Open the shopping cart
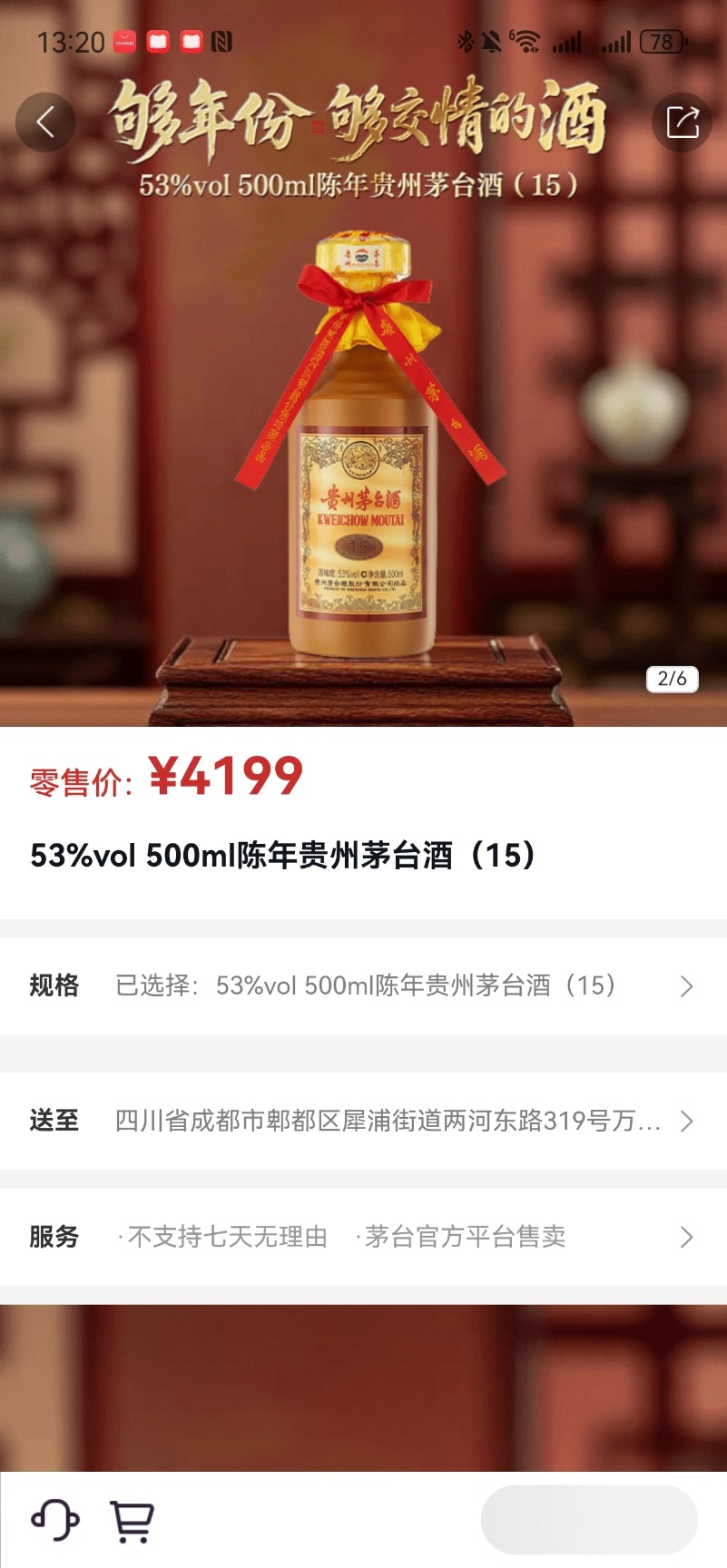The image size is (727, 1568). pos(132,1521)
